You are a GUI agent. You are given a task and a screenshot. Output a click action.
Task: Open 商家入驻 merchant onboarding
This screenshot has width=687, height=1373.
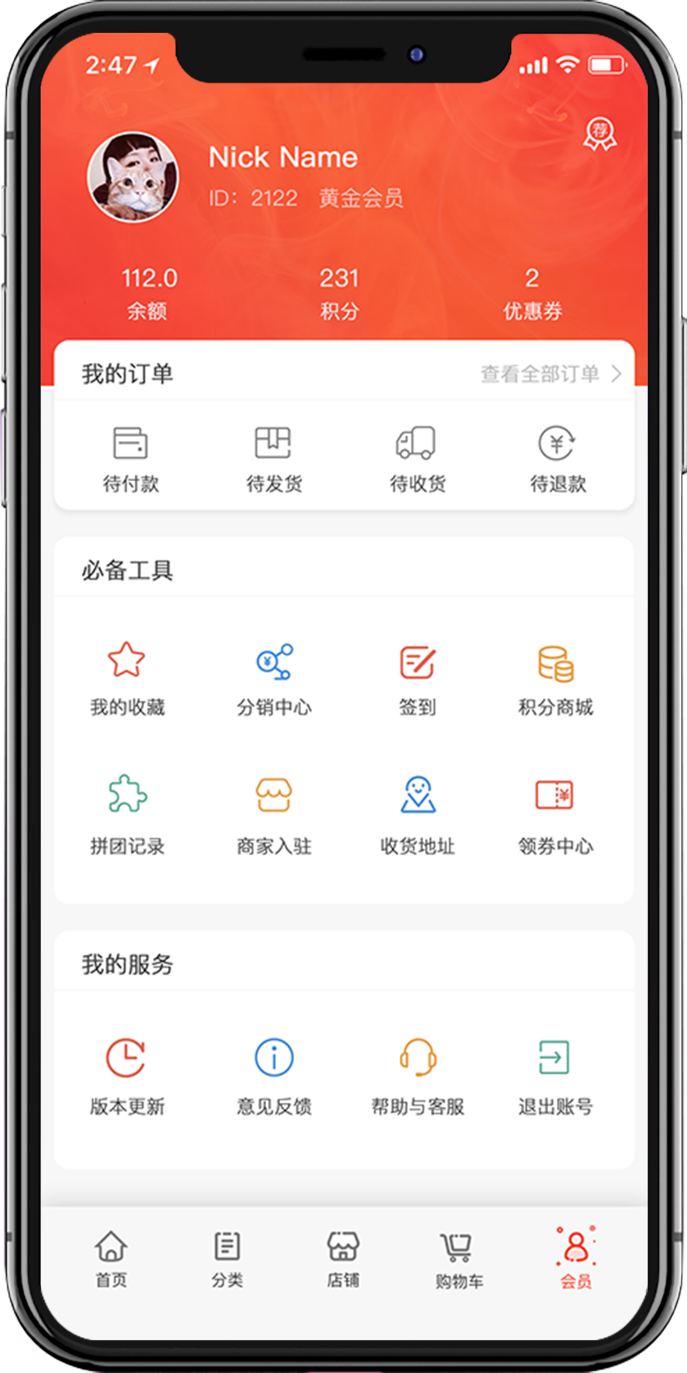(273, 815)
